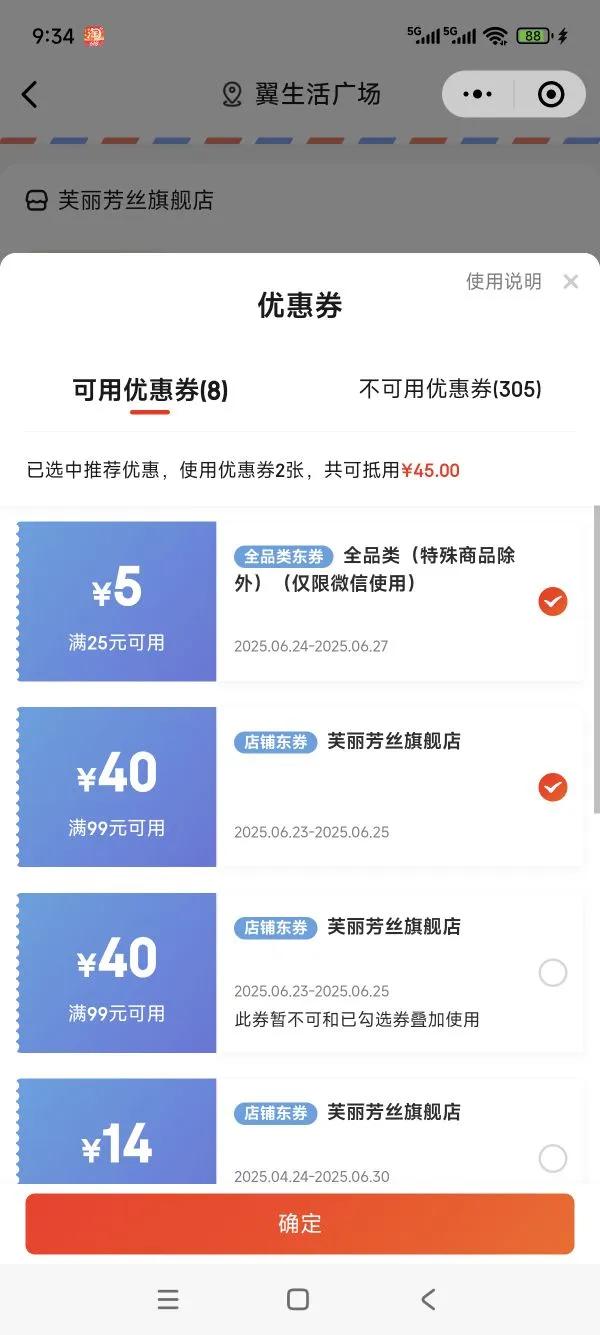Go to home via system square button
This screenshot has width=600, height=1335.
point(298,1299)
